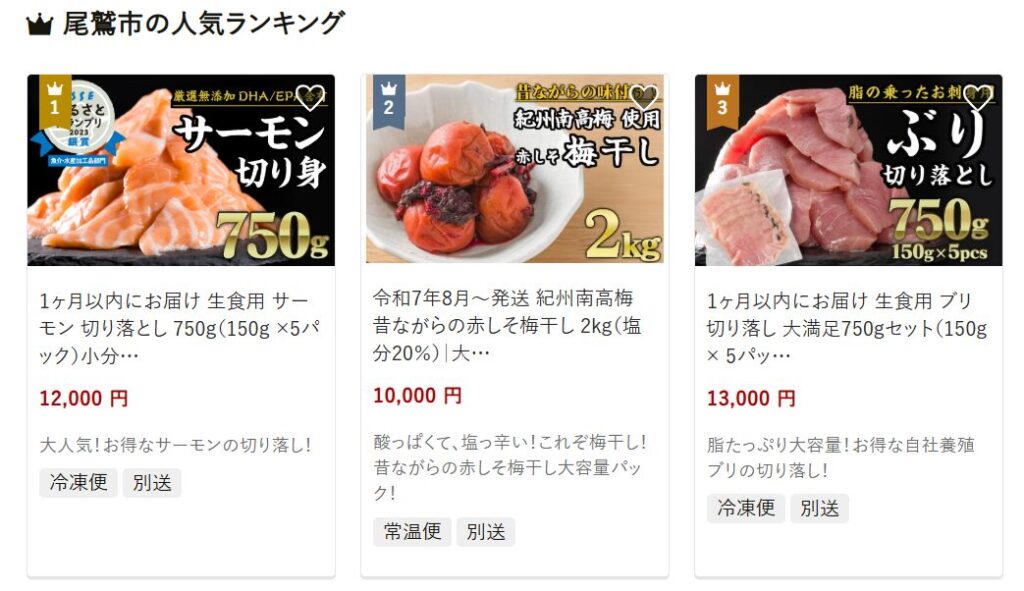The height and width of the screenshot is (591, 1024).
Task: Favorite the umeboshi 2kg product with heart
Action: (x=644, y=95)
